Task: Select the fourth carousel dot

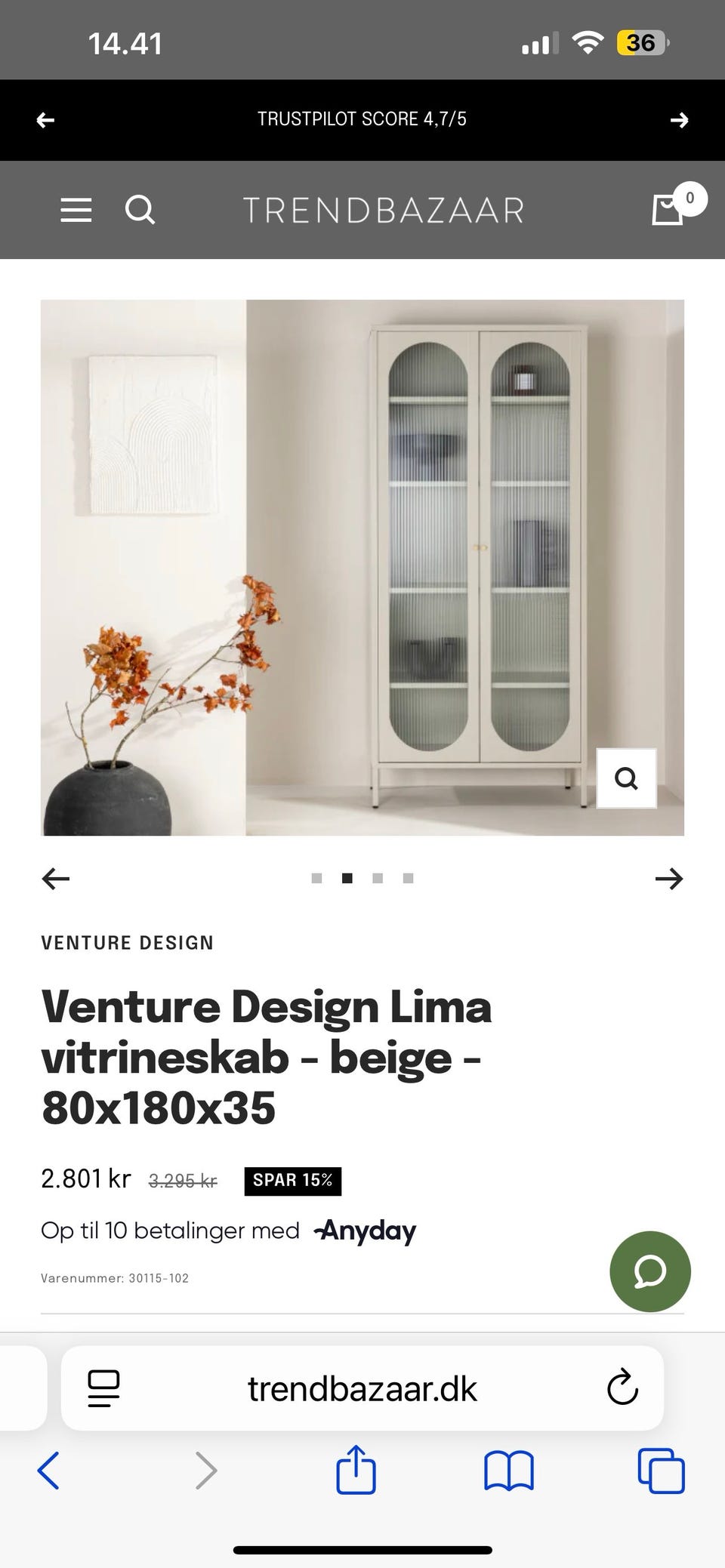Action: coord(408,878)
